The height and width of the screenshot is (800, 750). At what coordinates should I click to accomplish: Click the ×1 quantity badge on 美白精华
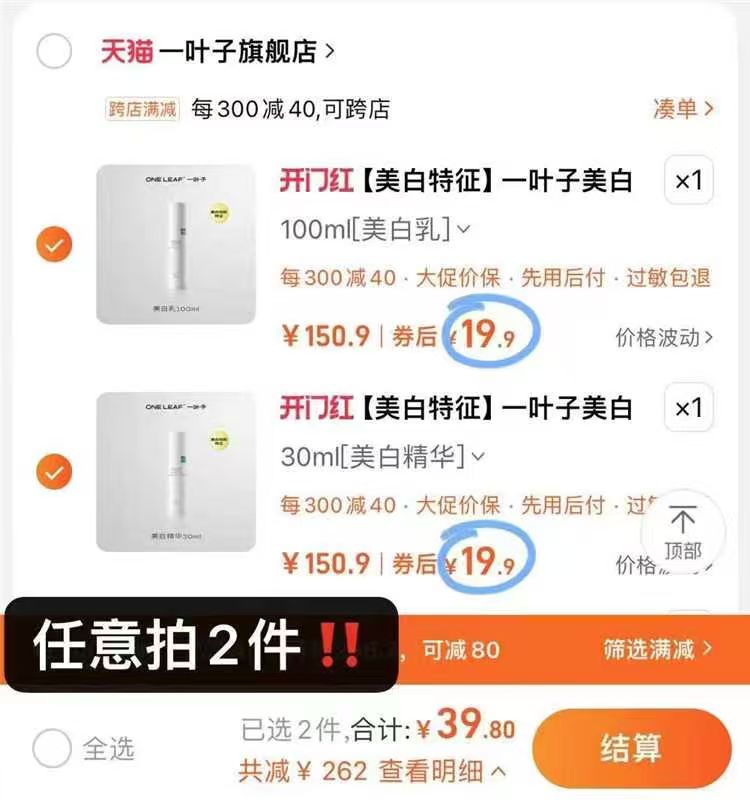[x=687, y=408]
